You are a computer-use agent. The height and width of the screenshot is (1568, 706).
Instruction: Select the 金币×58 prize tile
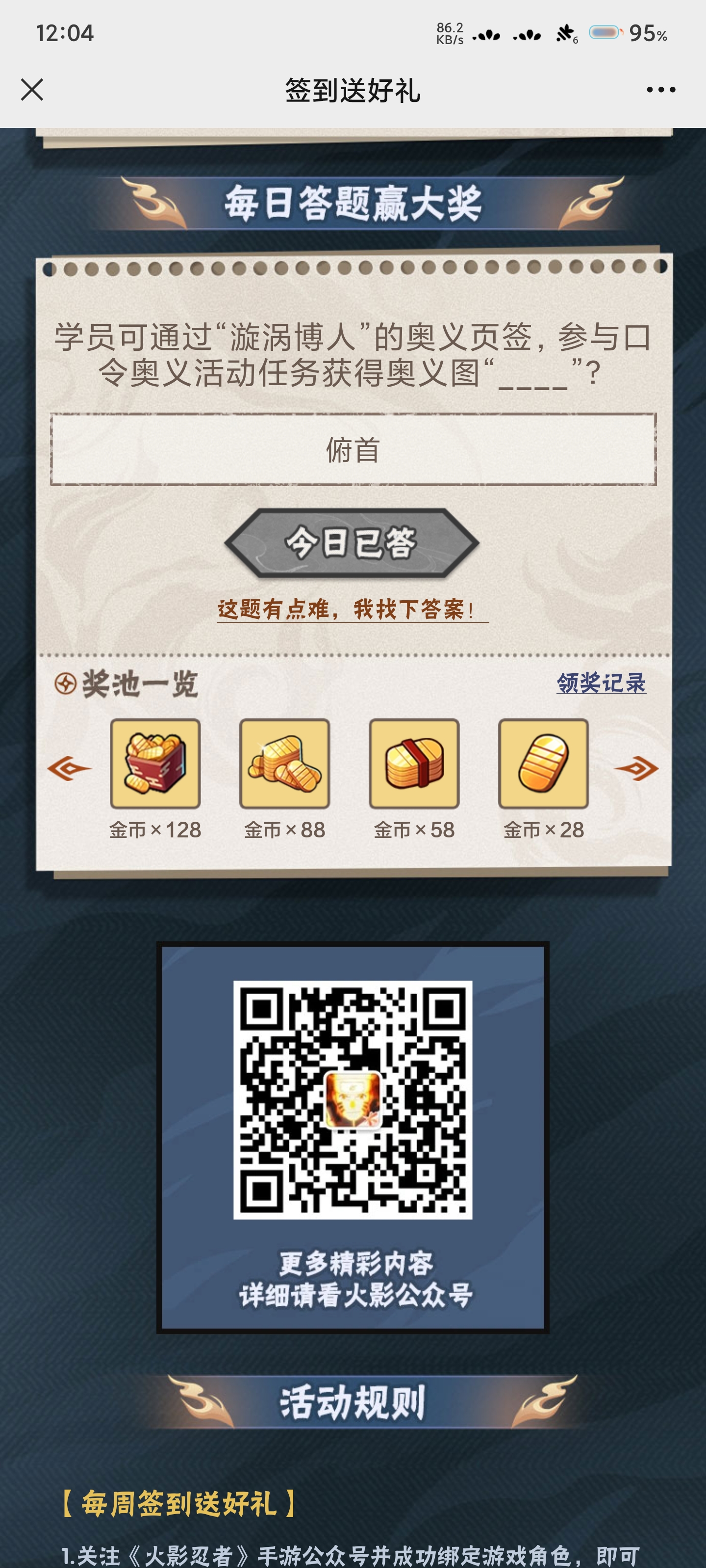pos(414,764)
